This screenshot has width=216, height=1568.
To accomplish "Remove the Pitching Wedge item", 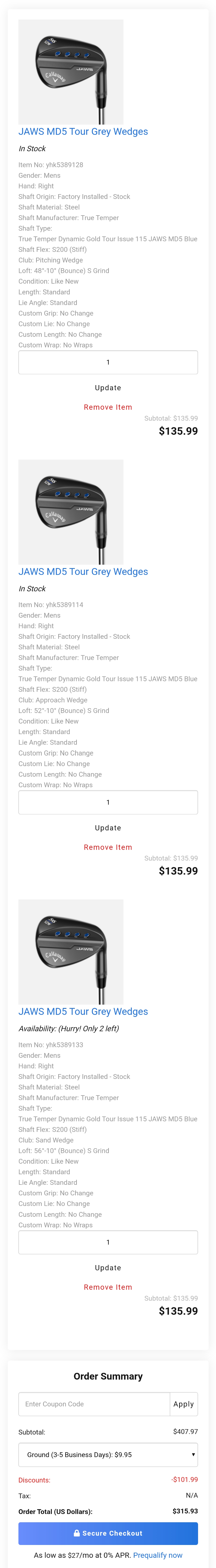I will click(108, 407).
